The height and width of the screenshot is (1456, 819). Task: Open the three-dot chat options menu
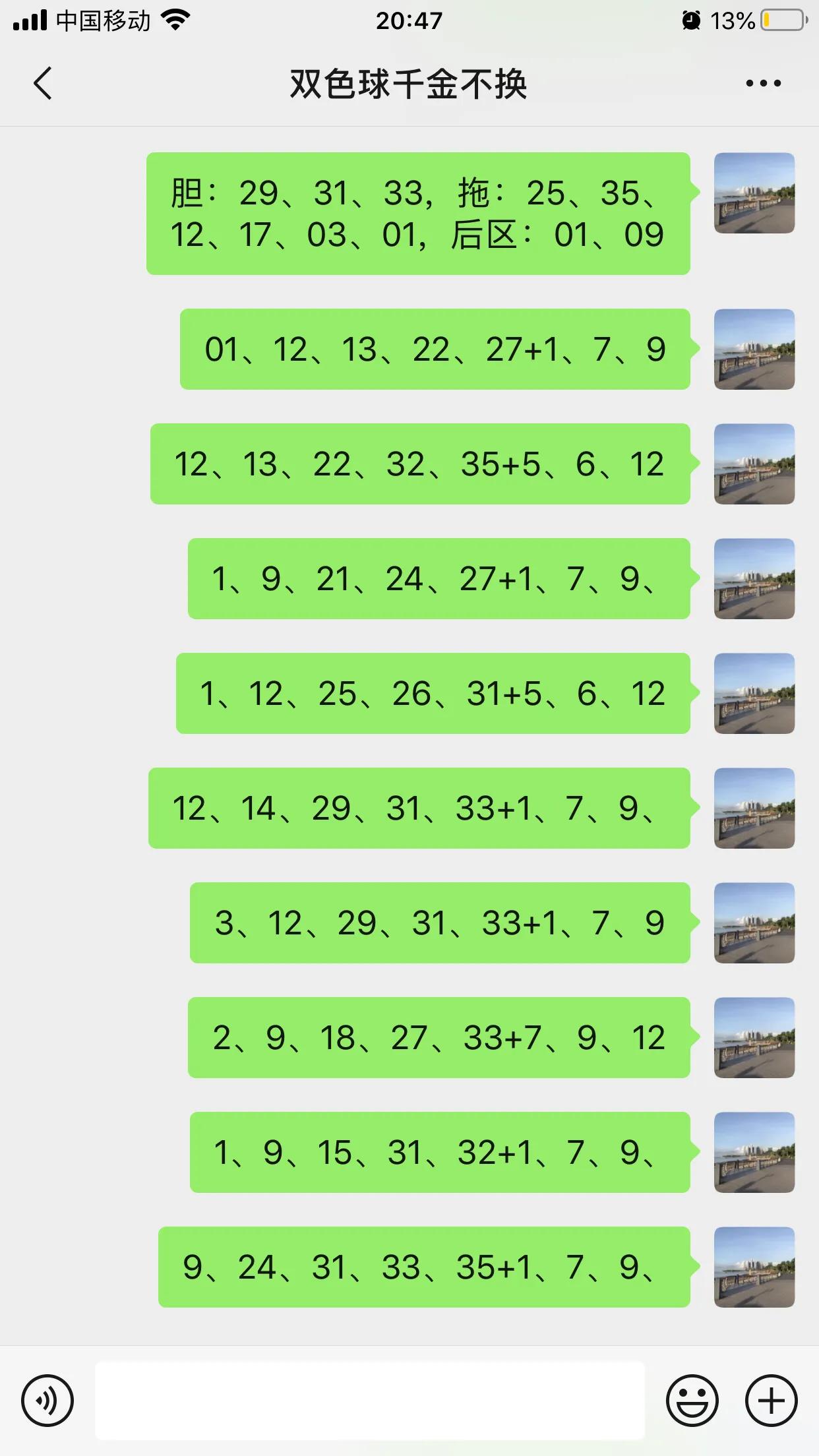tap(763, 84)
